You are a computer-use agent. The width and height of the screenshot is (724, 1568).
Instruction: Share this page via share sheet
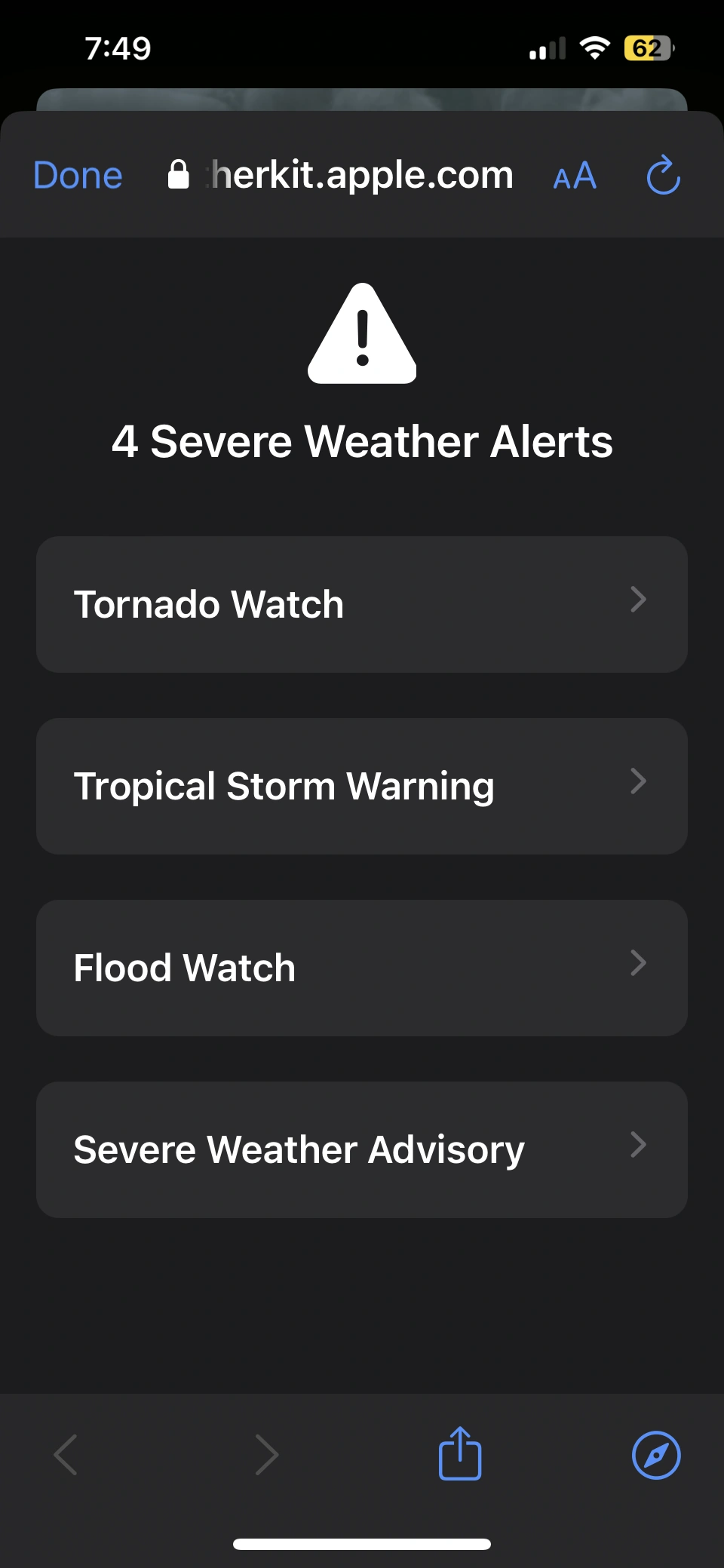coord(460,1453)
